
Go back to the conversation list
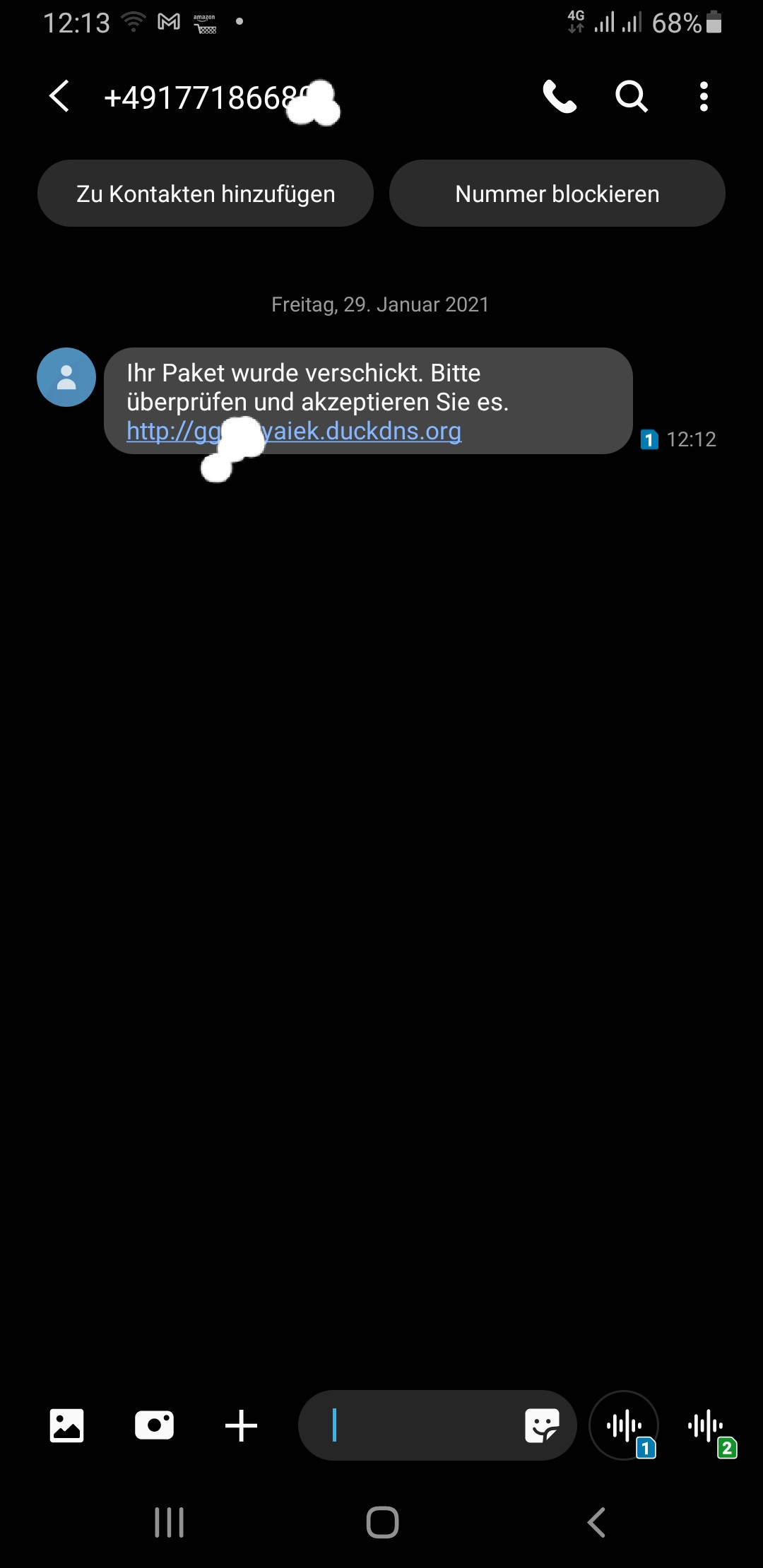click(x=59, y=96)
